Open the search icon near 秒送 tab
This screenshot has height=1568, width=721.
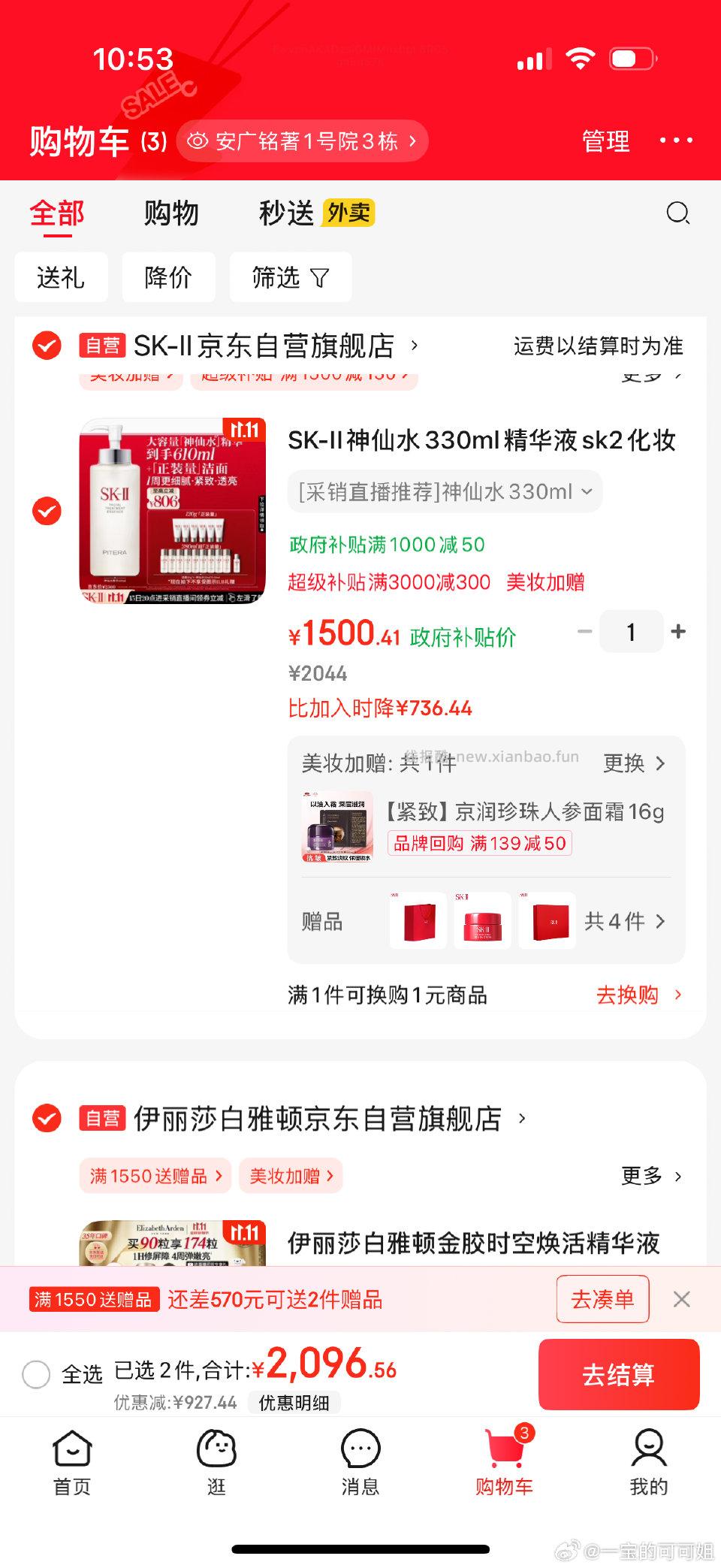click(678, 213)
